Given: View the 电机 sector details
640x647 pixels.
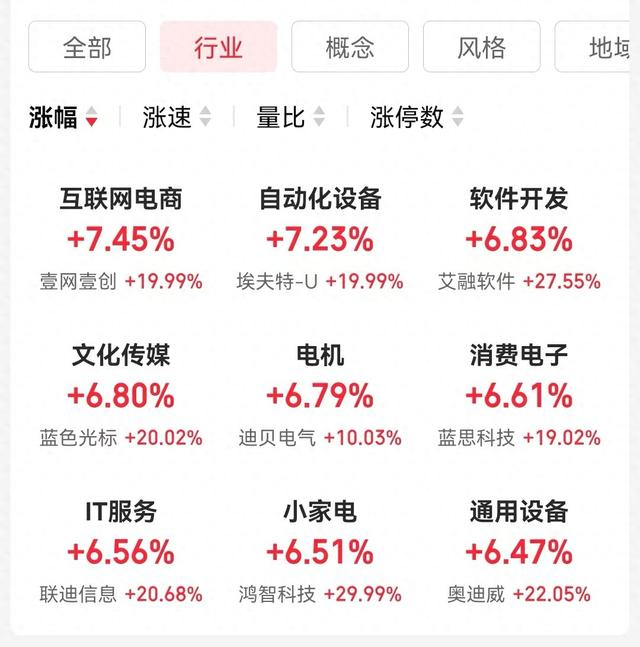Looking at the screenshot, I should (320, 395).
